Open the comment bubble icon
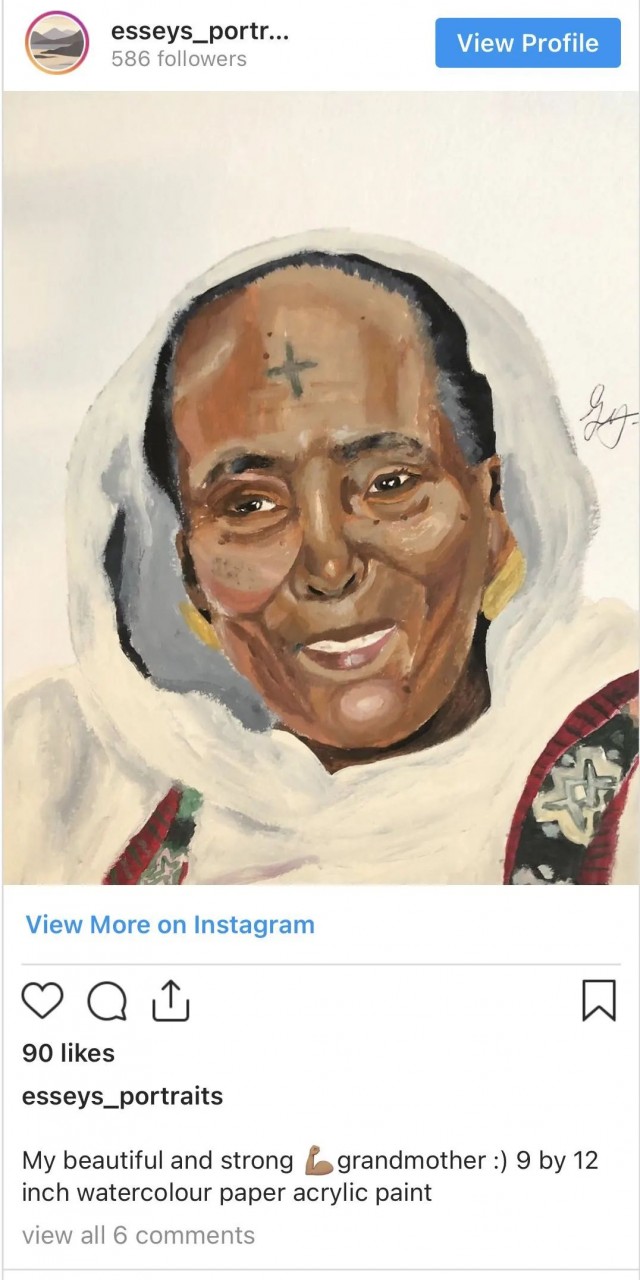The height and width of the screenshot is (1280, 640). [x=107, y=1000]
